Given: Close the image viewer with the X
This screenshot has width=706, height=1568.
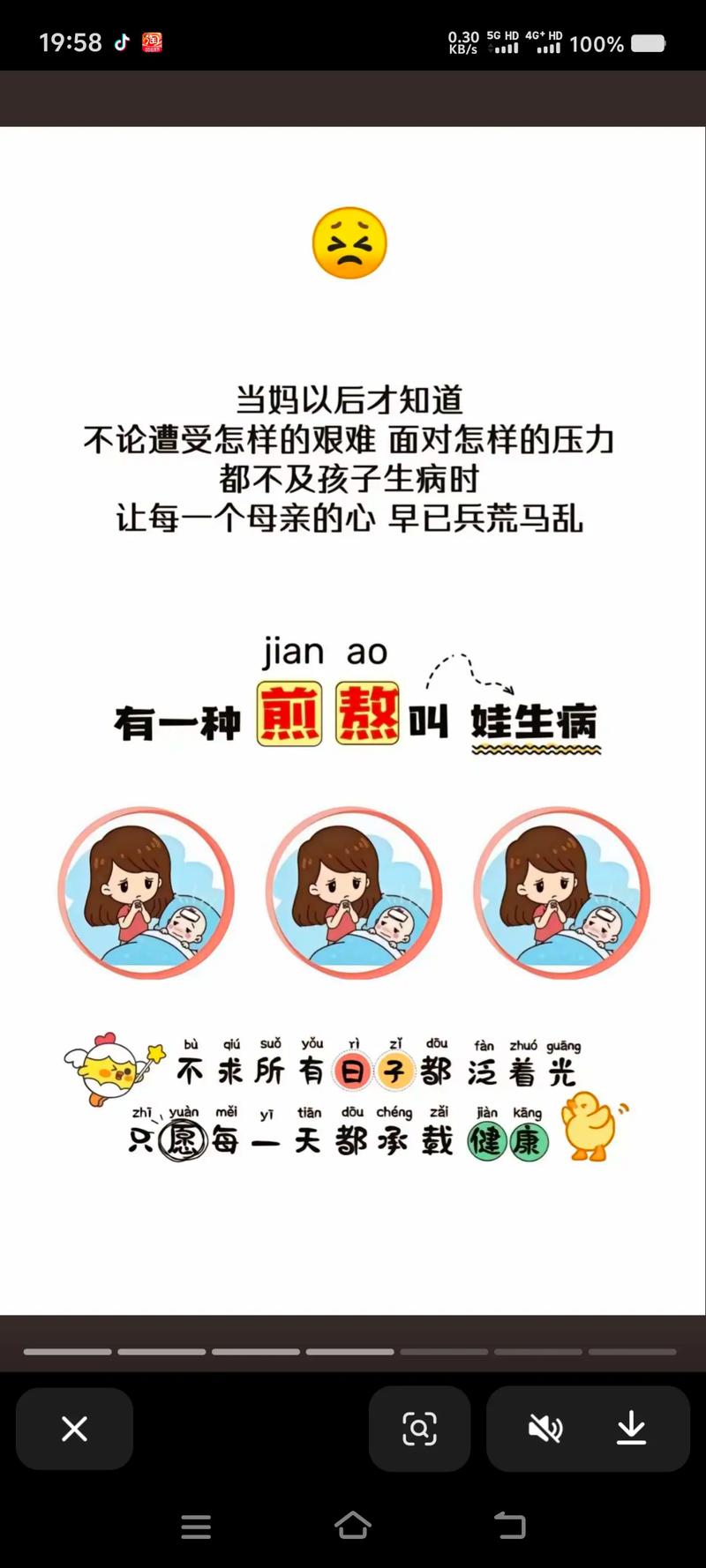Looking at the screenshot, I should click(x=74, y=1429).
